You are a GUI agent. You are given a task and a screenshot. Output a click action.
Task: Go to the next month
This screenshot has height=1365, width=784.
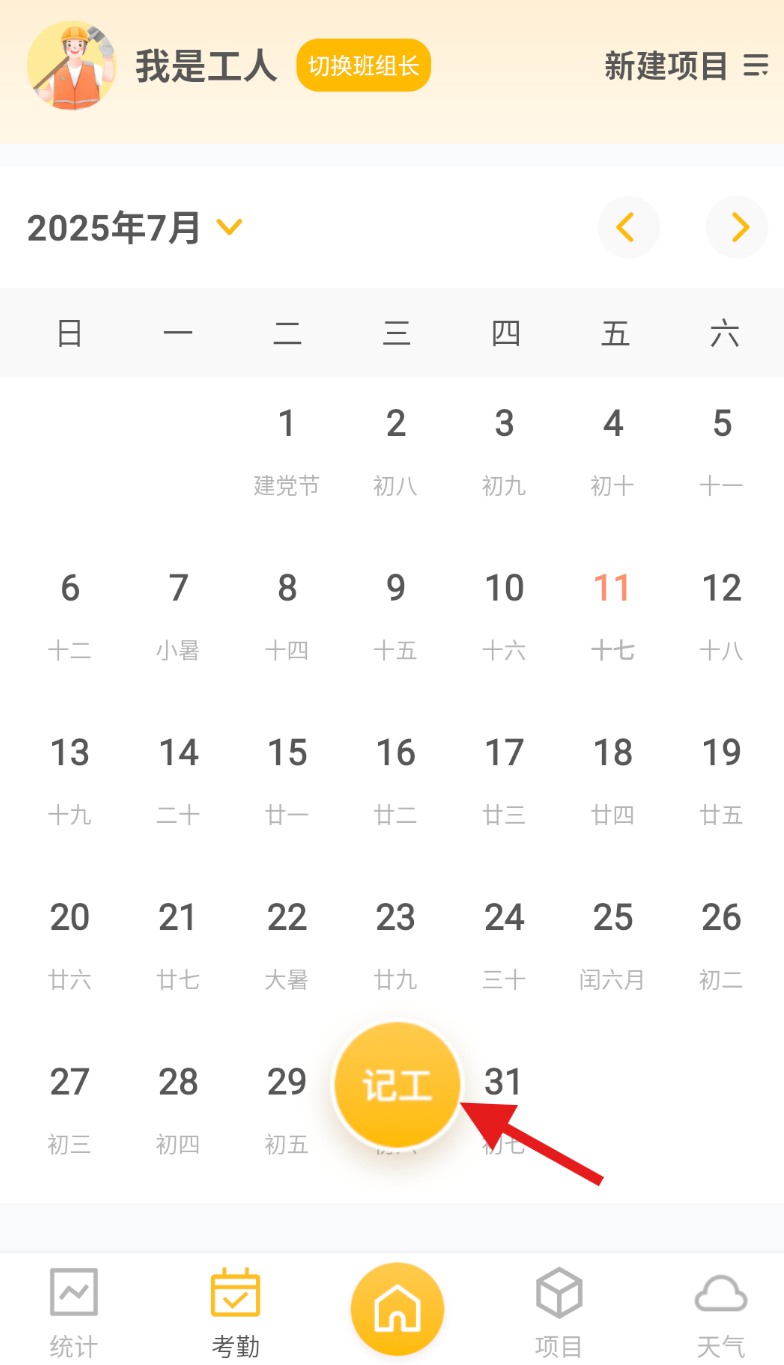(737, 228)
